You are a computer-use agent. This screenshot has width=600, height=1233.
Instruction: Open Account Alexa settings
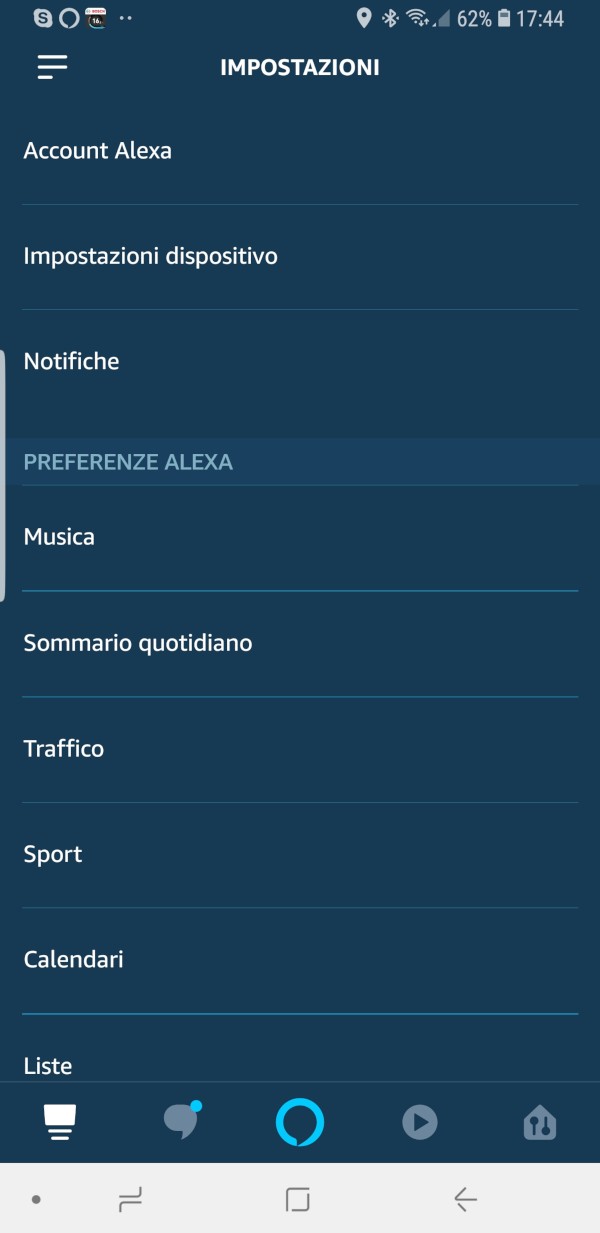[x=300, y=151]
